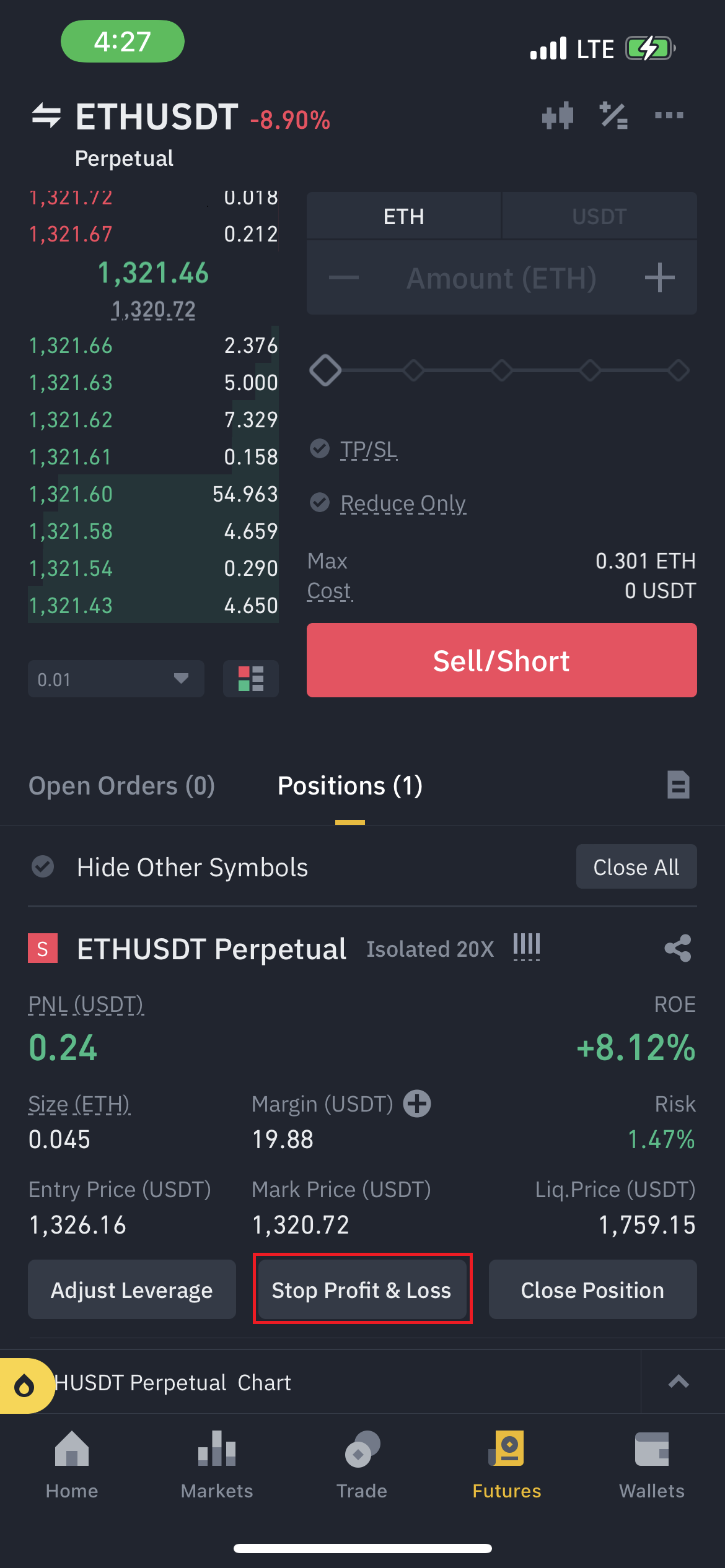Toggle Hide Other Symbols checkbox
Image resolution: width=725 pixels, height=1568 pixels.
(x=43, y=867)
